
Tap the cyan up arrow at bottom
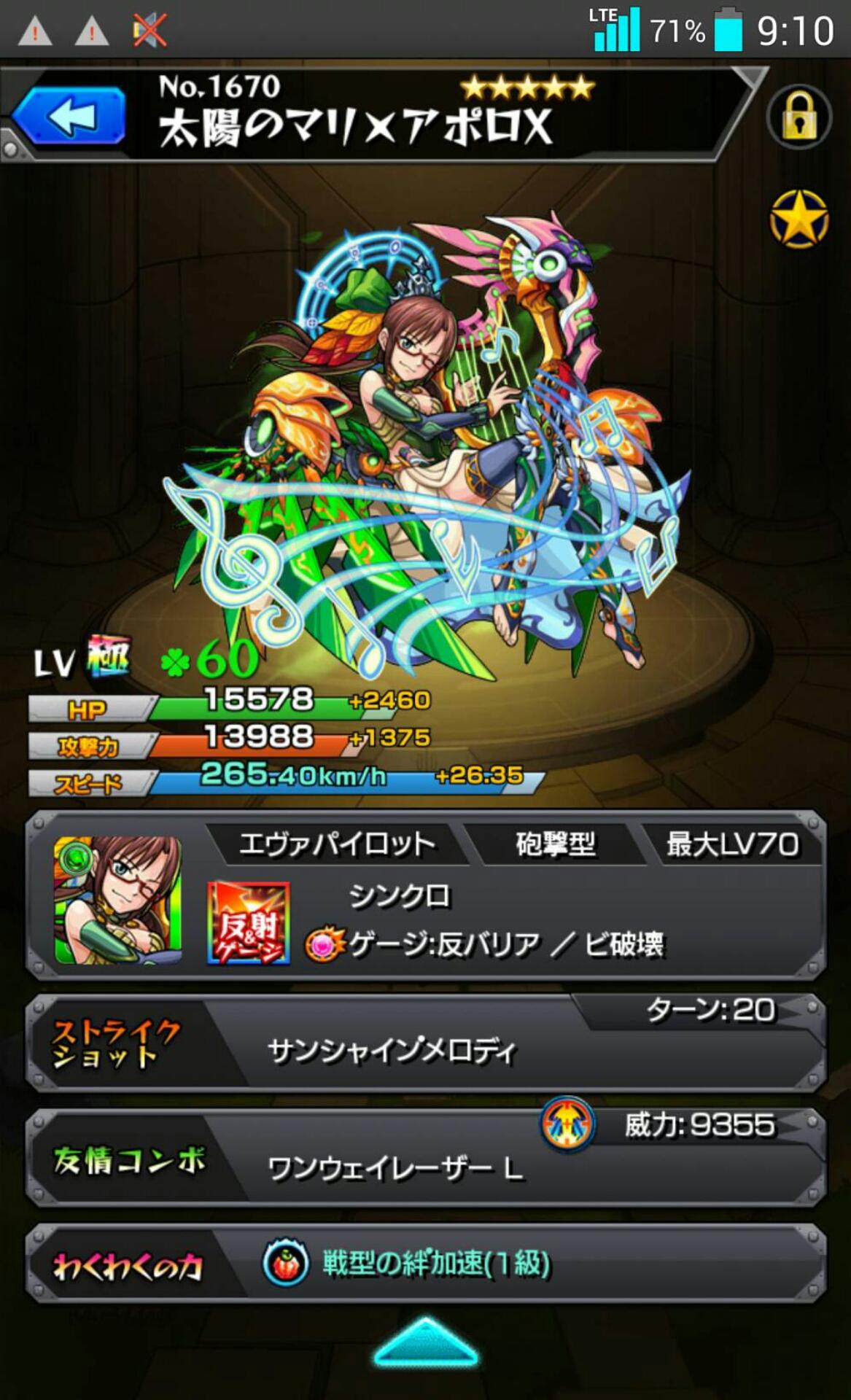pos(426,1343)
